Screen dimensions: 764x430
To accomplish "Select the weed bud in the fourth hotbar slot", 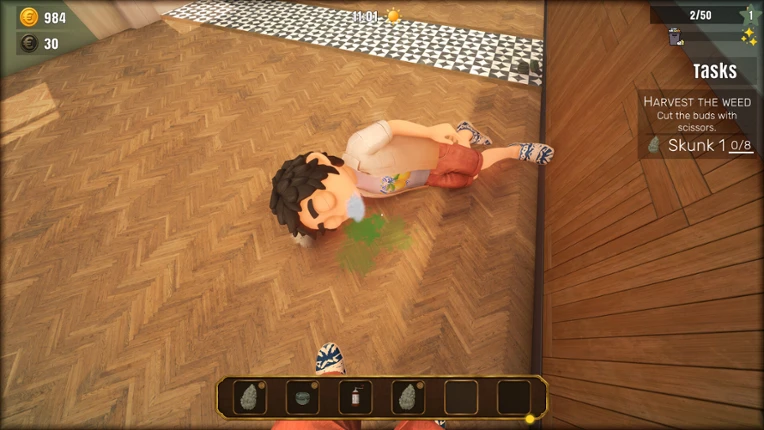I will [x=408, y=397].
